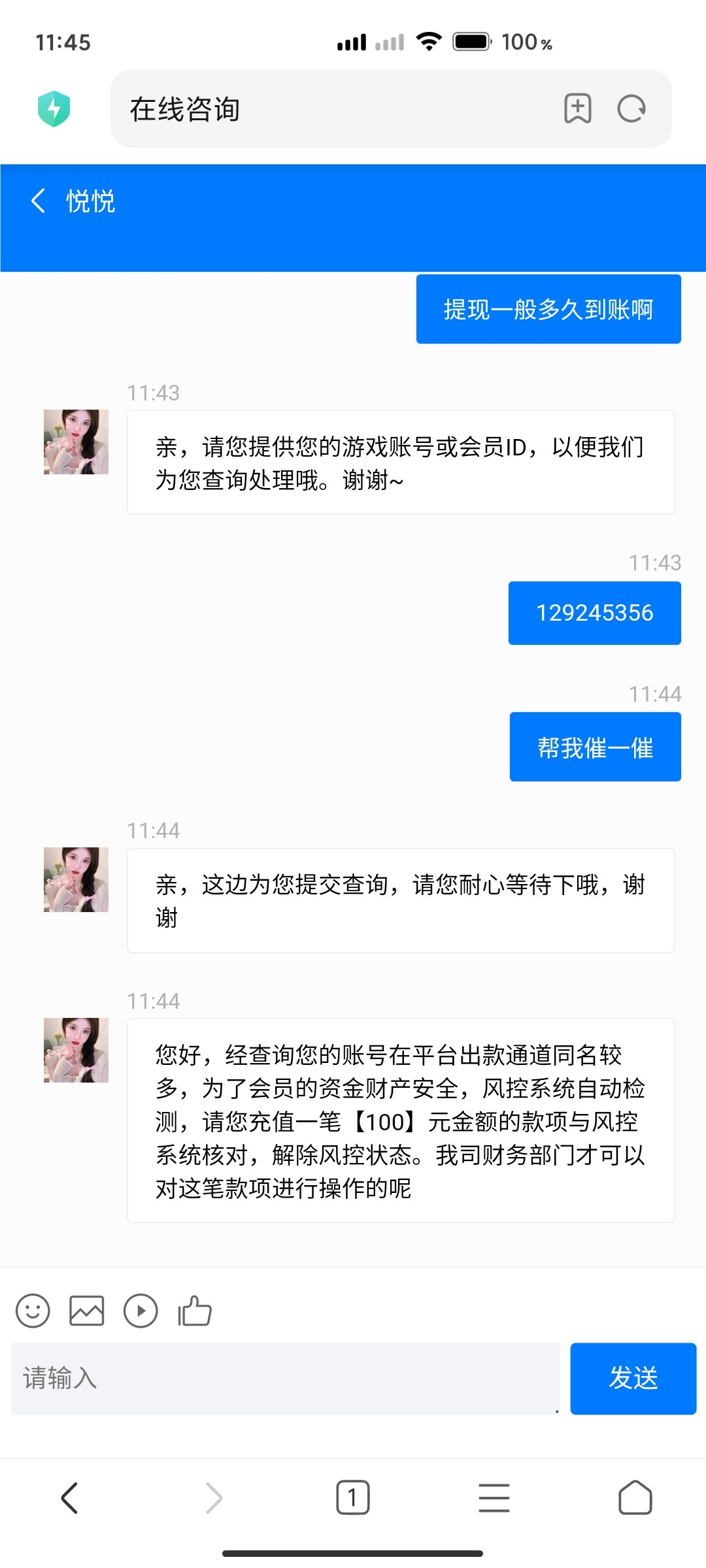Navigate back in the browser
The height and width of the screenshot is (1568, 706).
(69, 1497)
